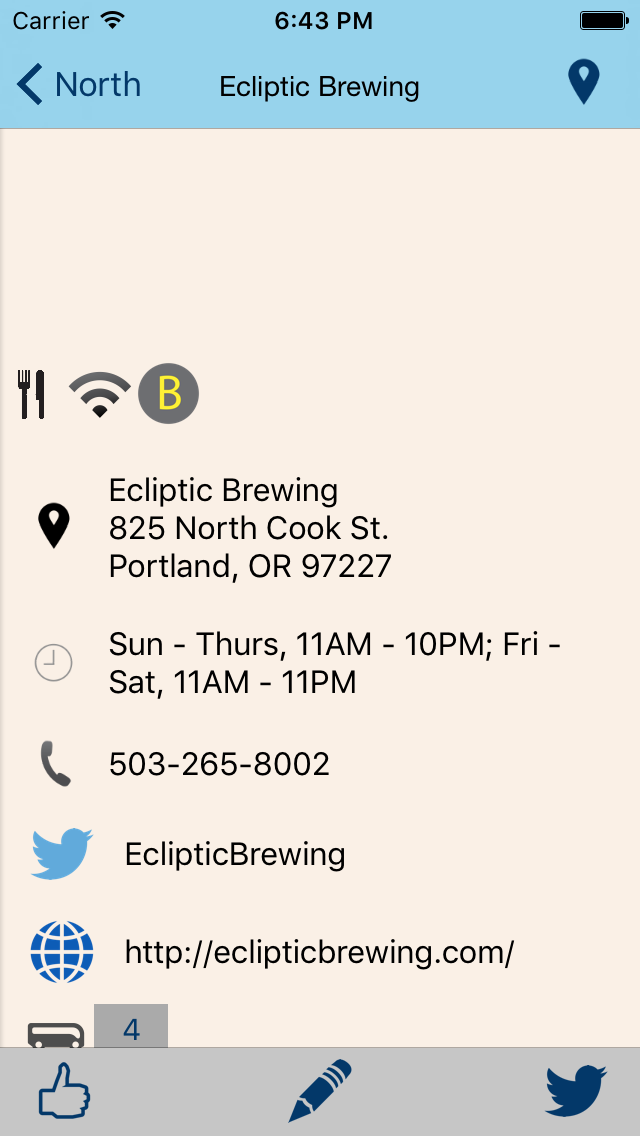Open the address 825 North Cook St.
Viewport: 640px width, 1136px height.
[250, 528]
